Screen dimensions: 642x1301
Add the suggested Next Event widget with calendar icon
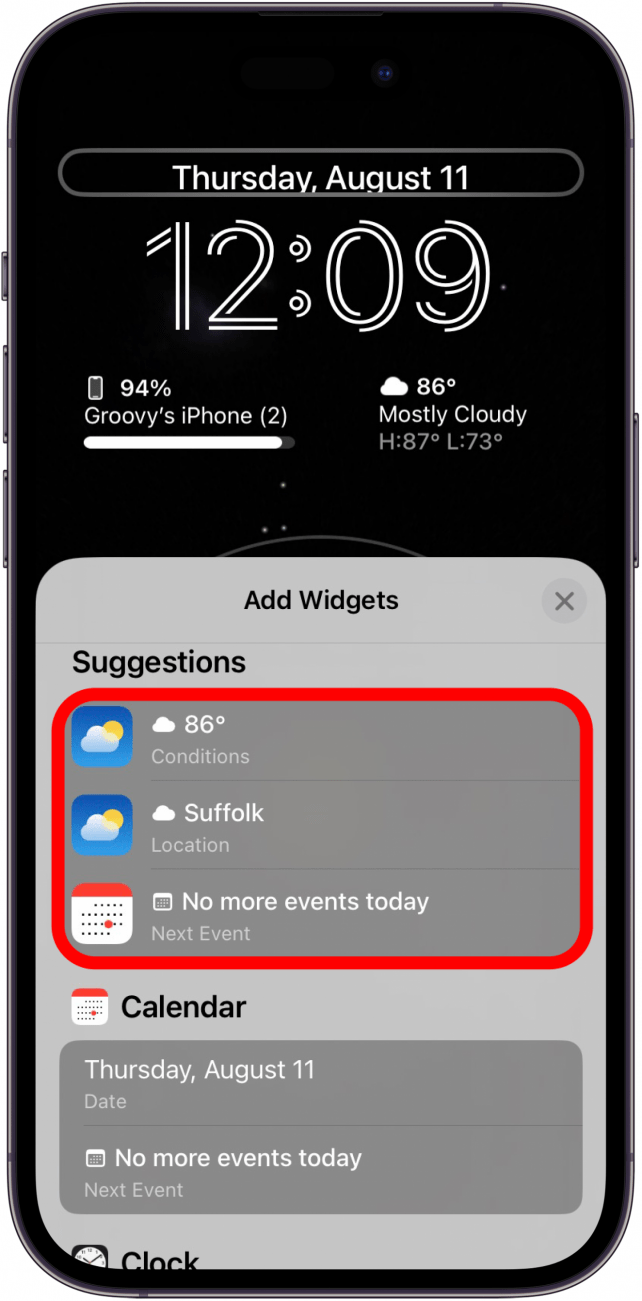[x=320, y=914]
